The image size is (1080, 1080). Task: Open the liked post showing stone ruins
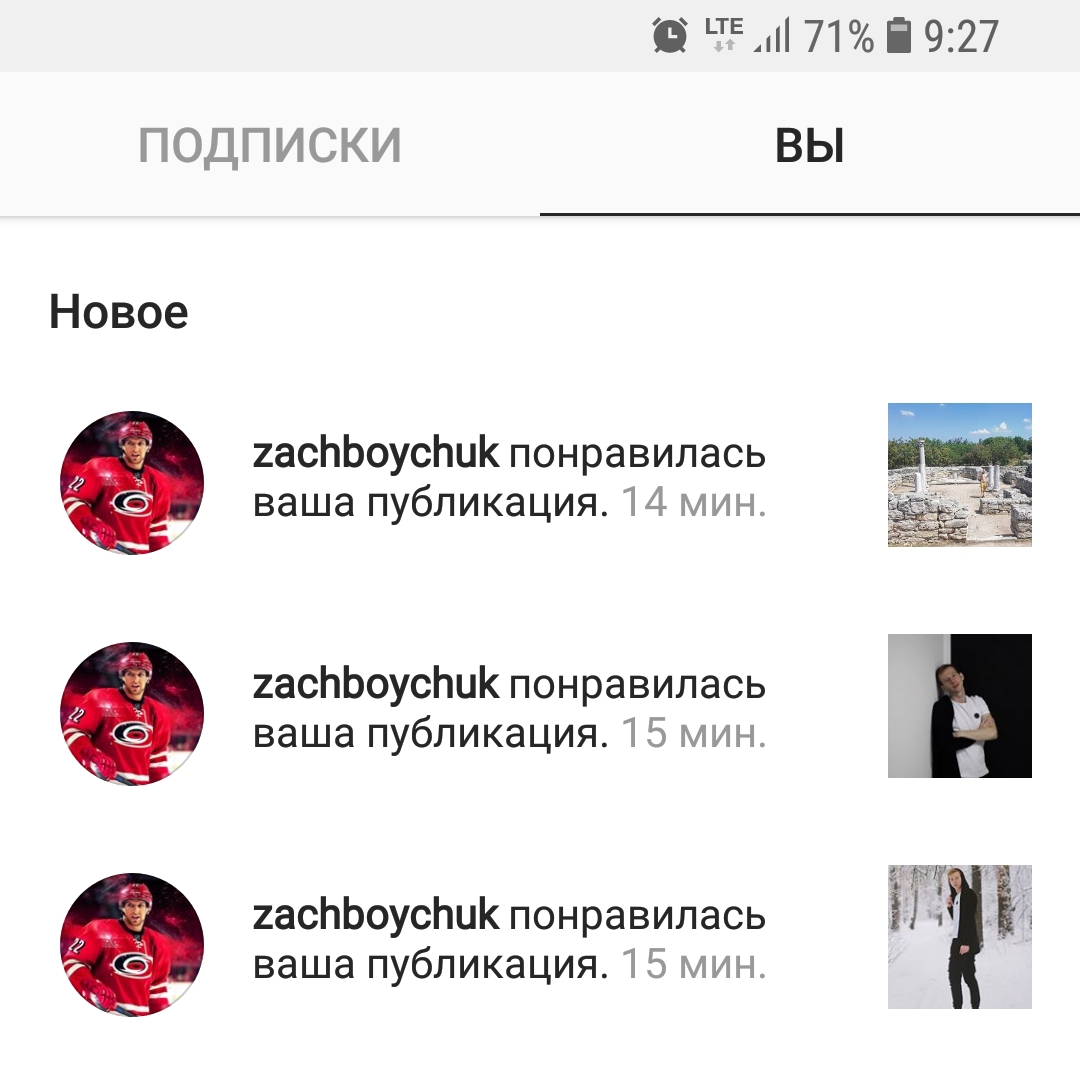(x=959, y=475)
